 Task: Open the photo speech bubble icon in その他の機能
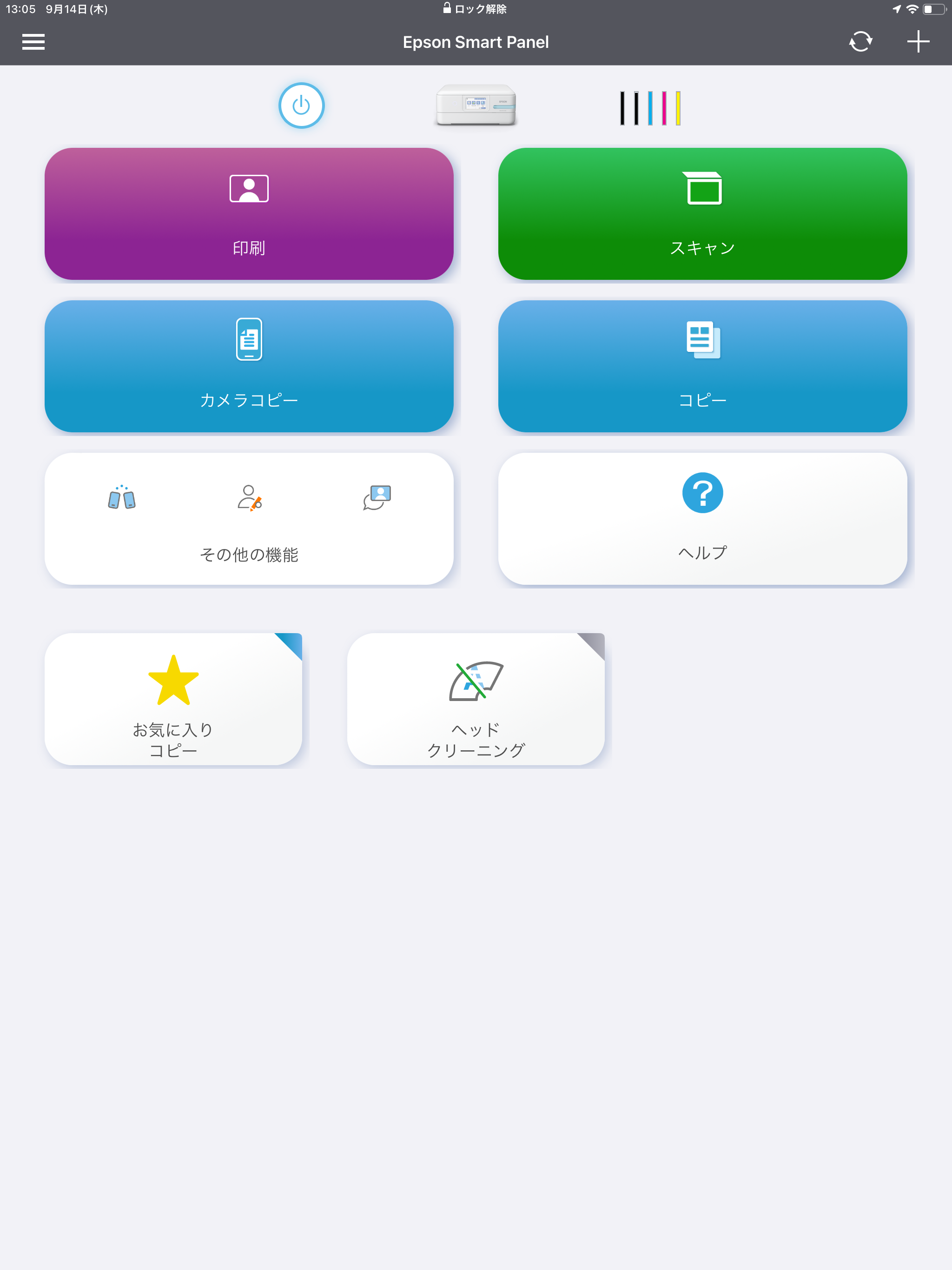click(x=377, y=498)
